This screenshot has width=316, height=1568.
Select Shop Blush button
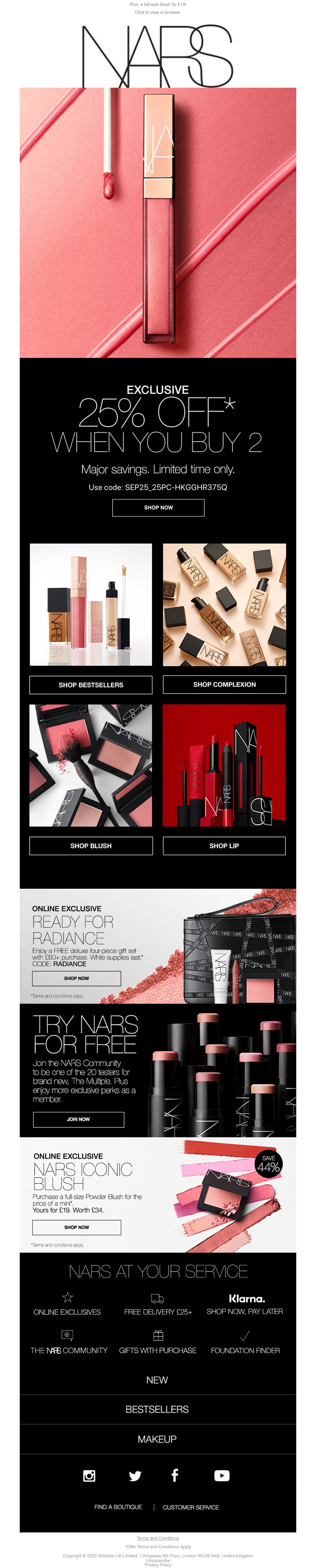click(x=91, y=846)
